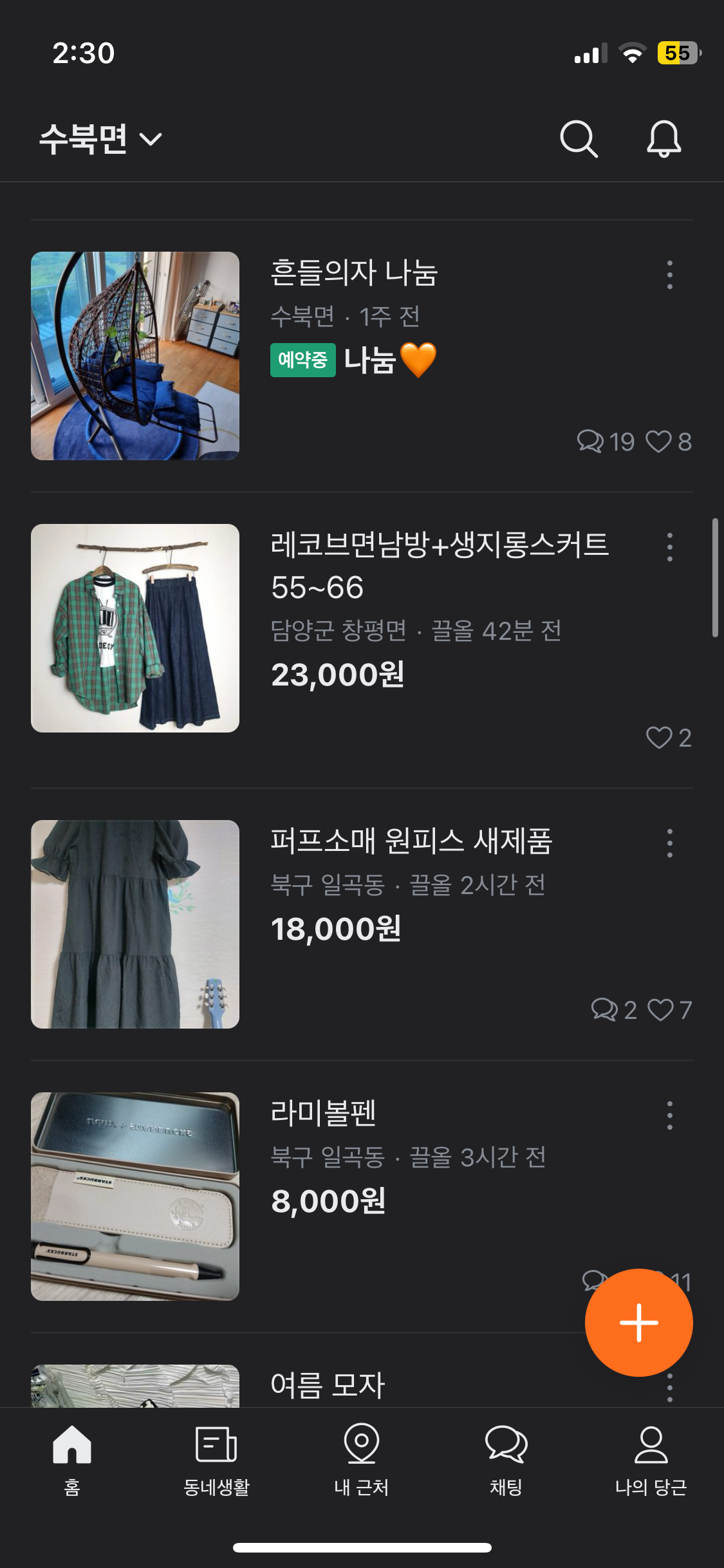
Task: Open more options for 퍼프소매 원피스
Action: (669, 843)
